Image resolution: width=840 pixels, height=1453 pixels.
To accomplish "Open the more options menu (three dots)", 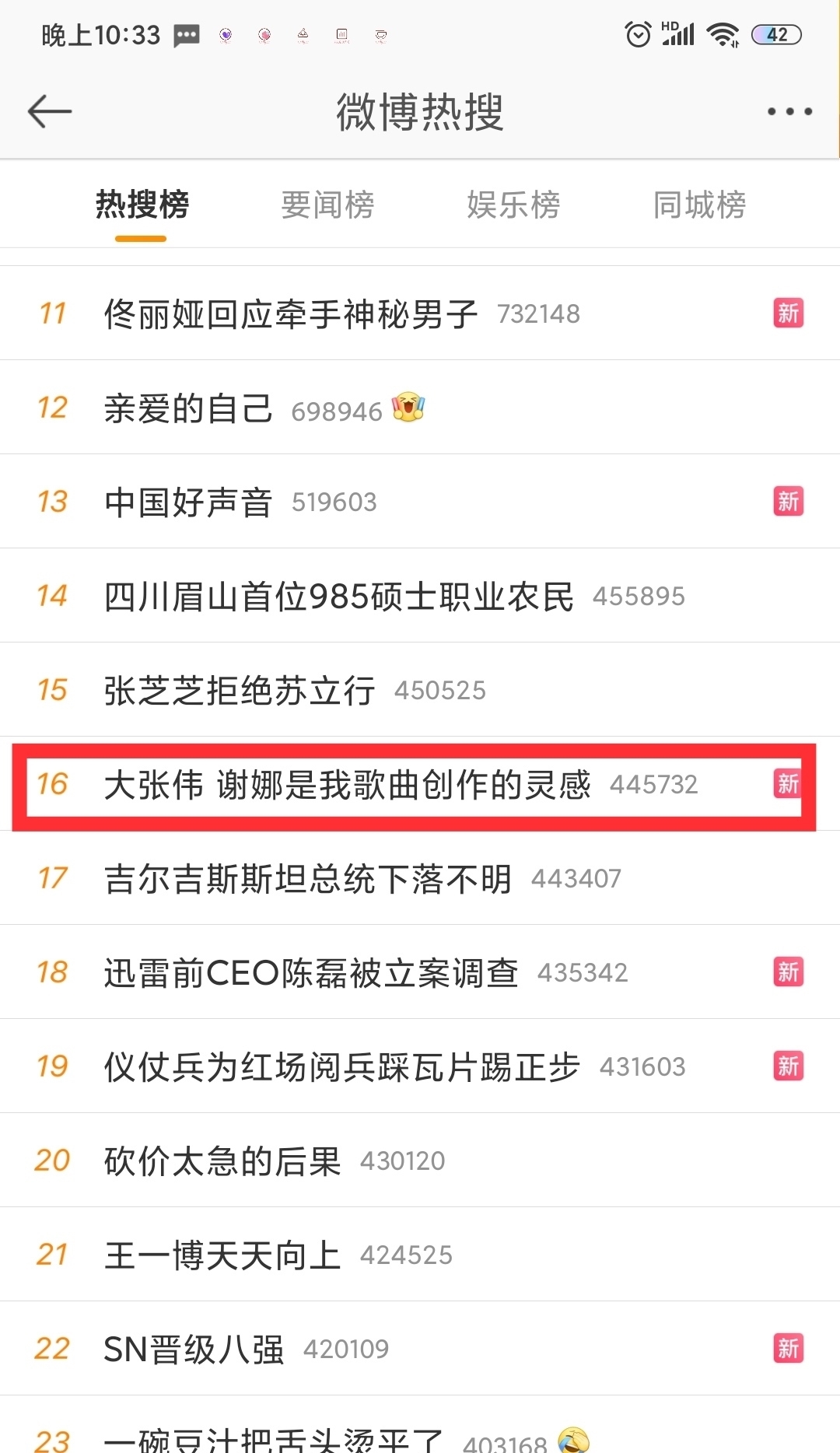I will point(789,110).
